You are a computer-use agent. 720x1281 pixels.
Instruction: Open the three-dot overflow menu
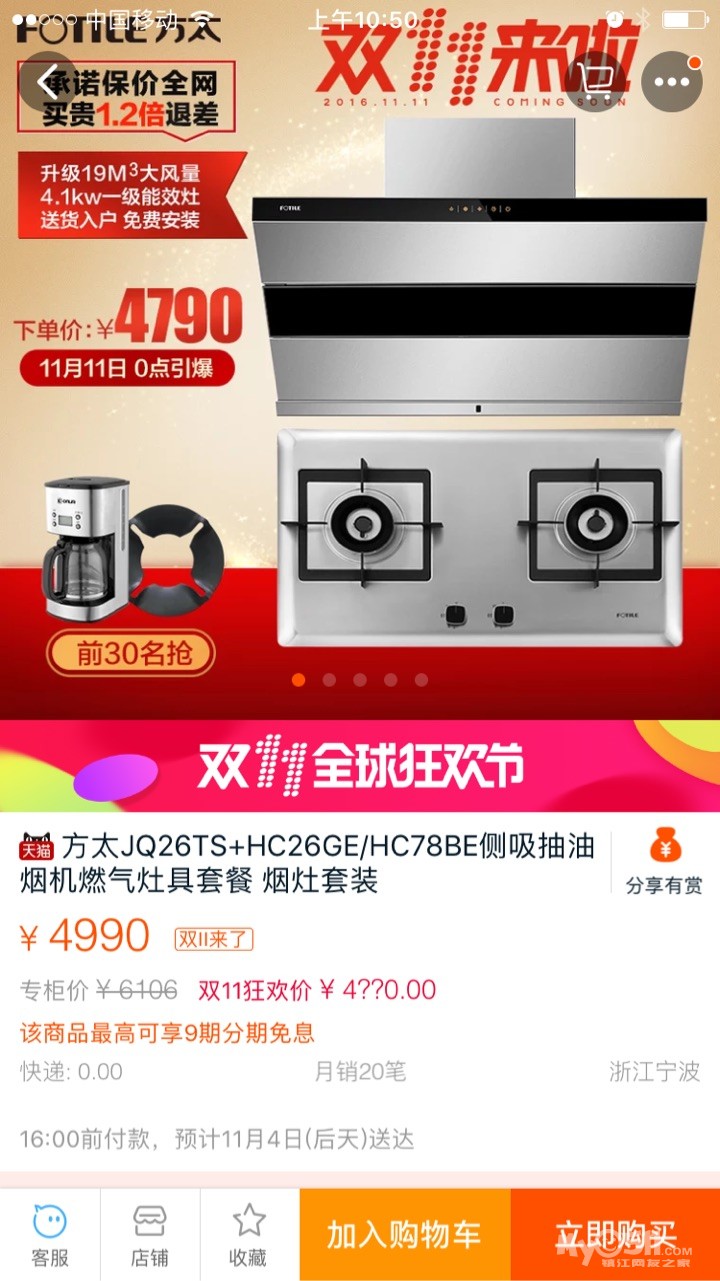coord(672,82)
